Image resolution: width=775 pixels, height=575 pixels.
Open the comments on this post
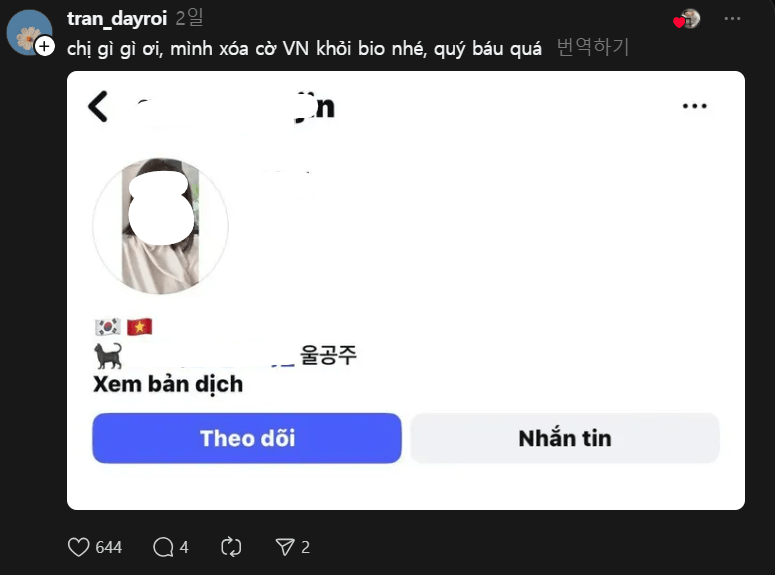163,547
